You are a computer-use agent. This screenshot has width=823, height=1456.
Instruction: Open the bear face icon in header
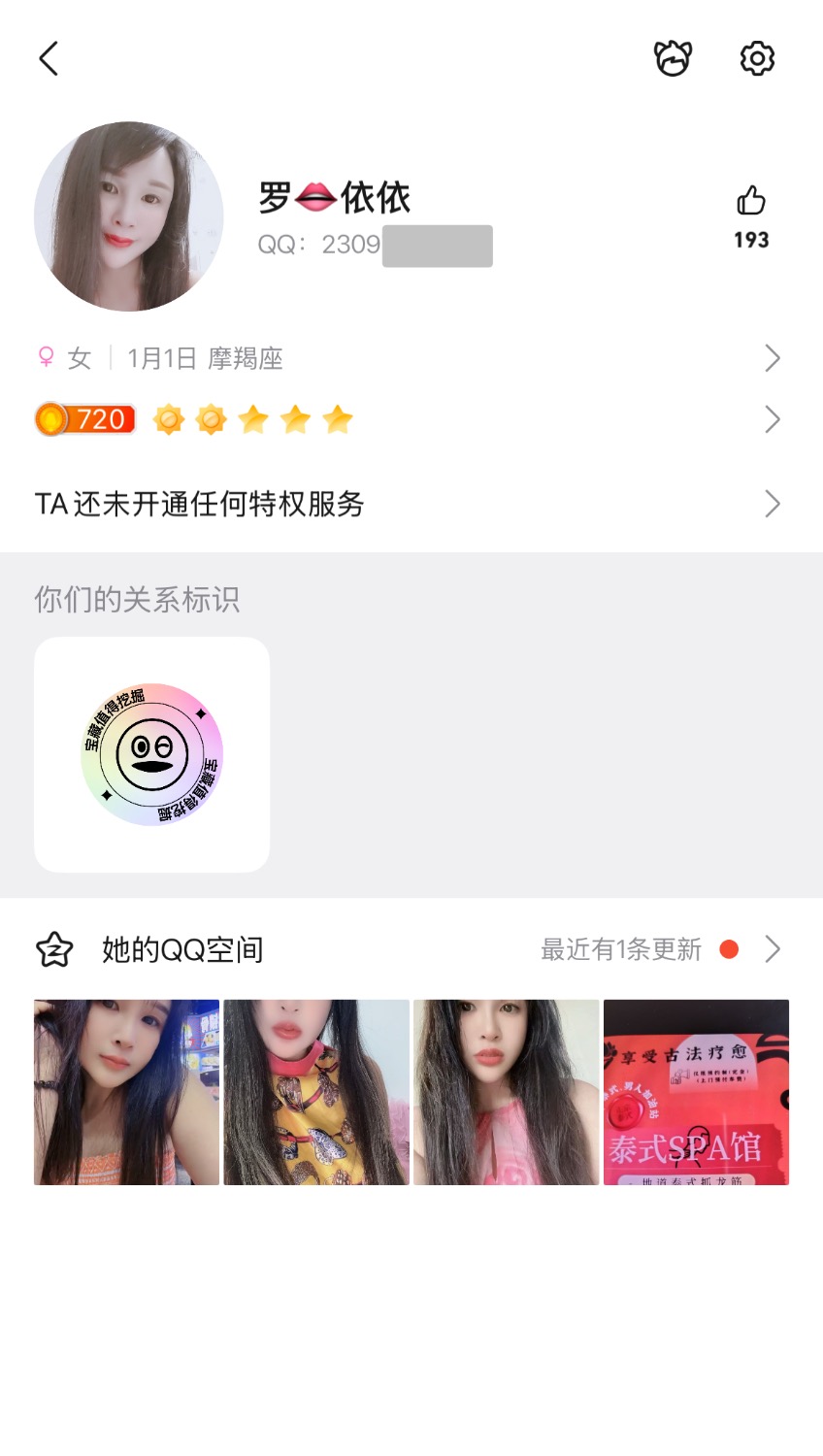673,59
